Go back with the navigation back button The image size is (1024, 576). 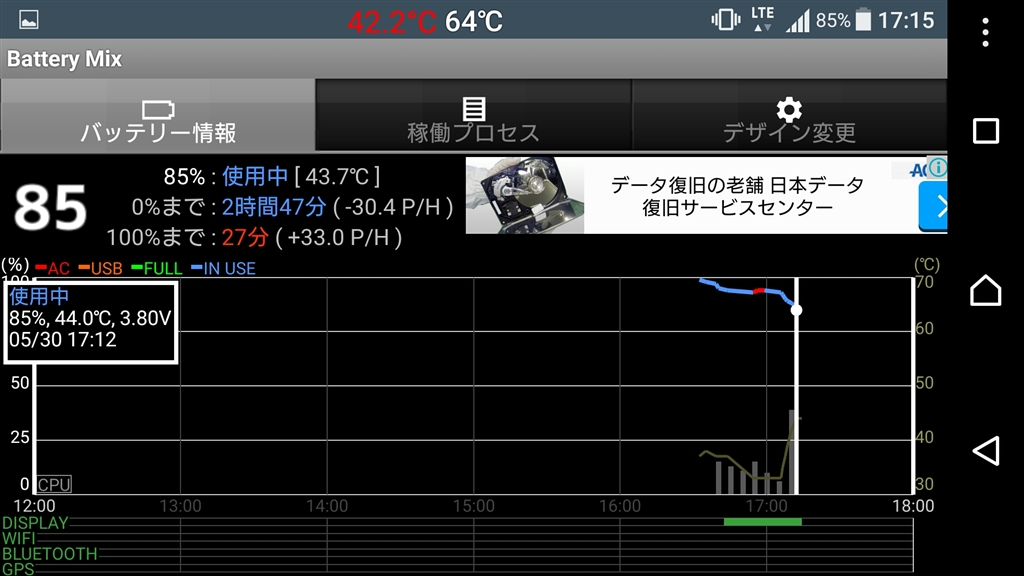986,450
